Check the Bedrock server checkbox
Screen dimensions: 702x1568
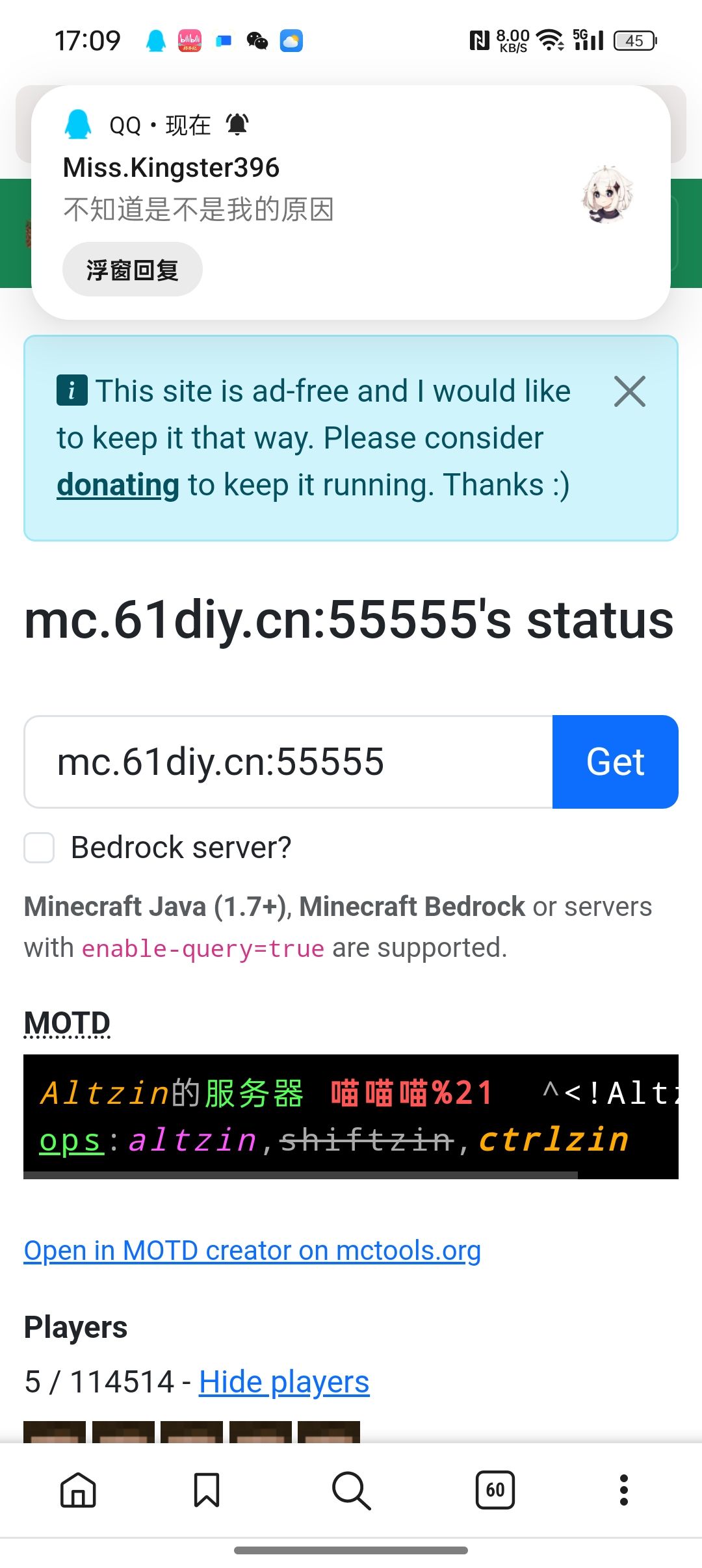tap(39, 848)
